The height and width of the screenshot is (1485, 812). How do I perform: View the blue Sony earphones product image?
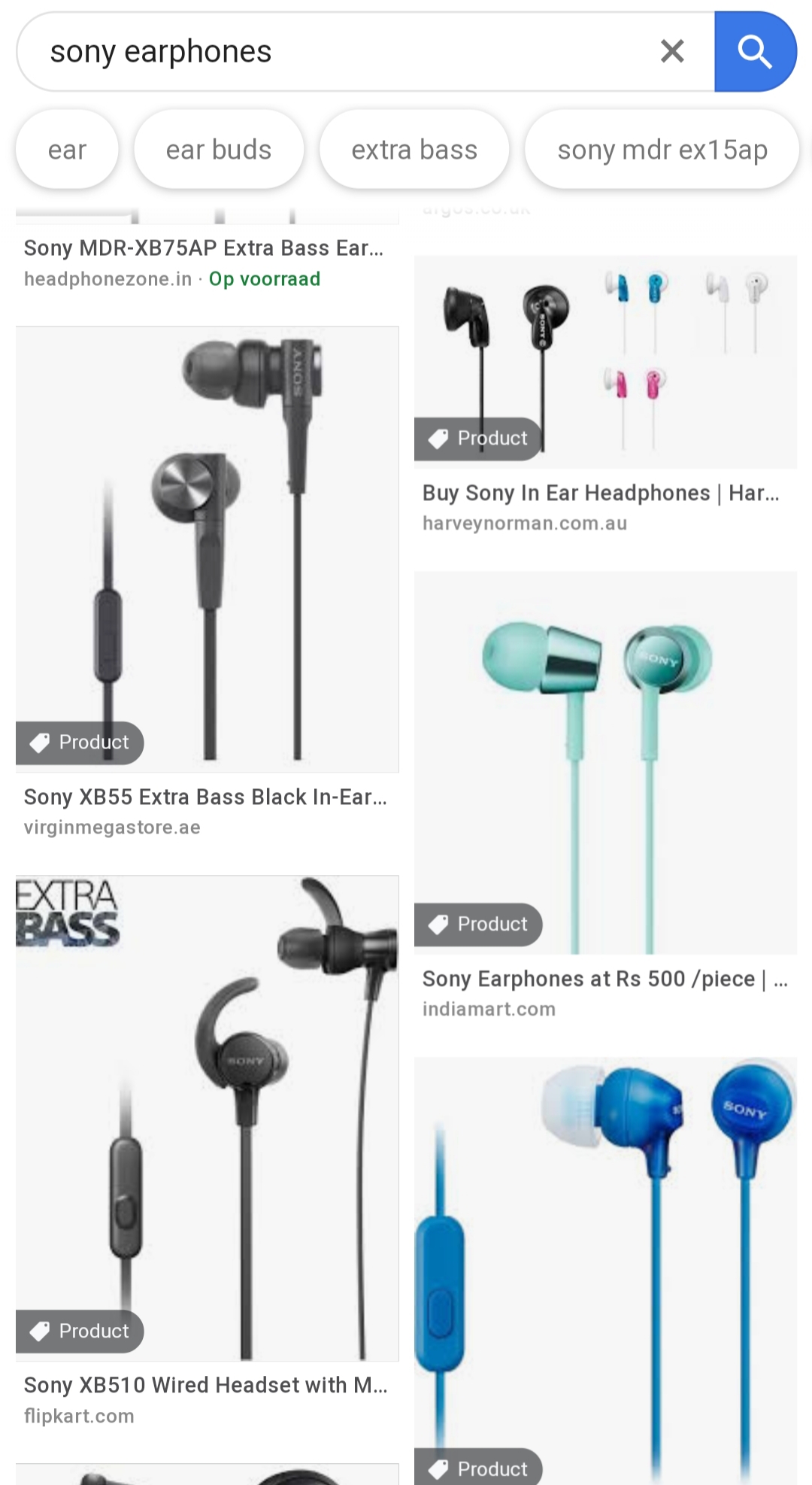pos(605,1271)
